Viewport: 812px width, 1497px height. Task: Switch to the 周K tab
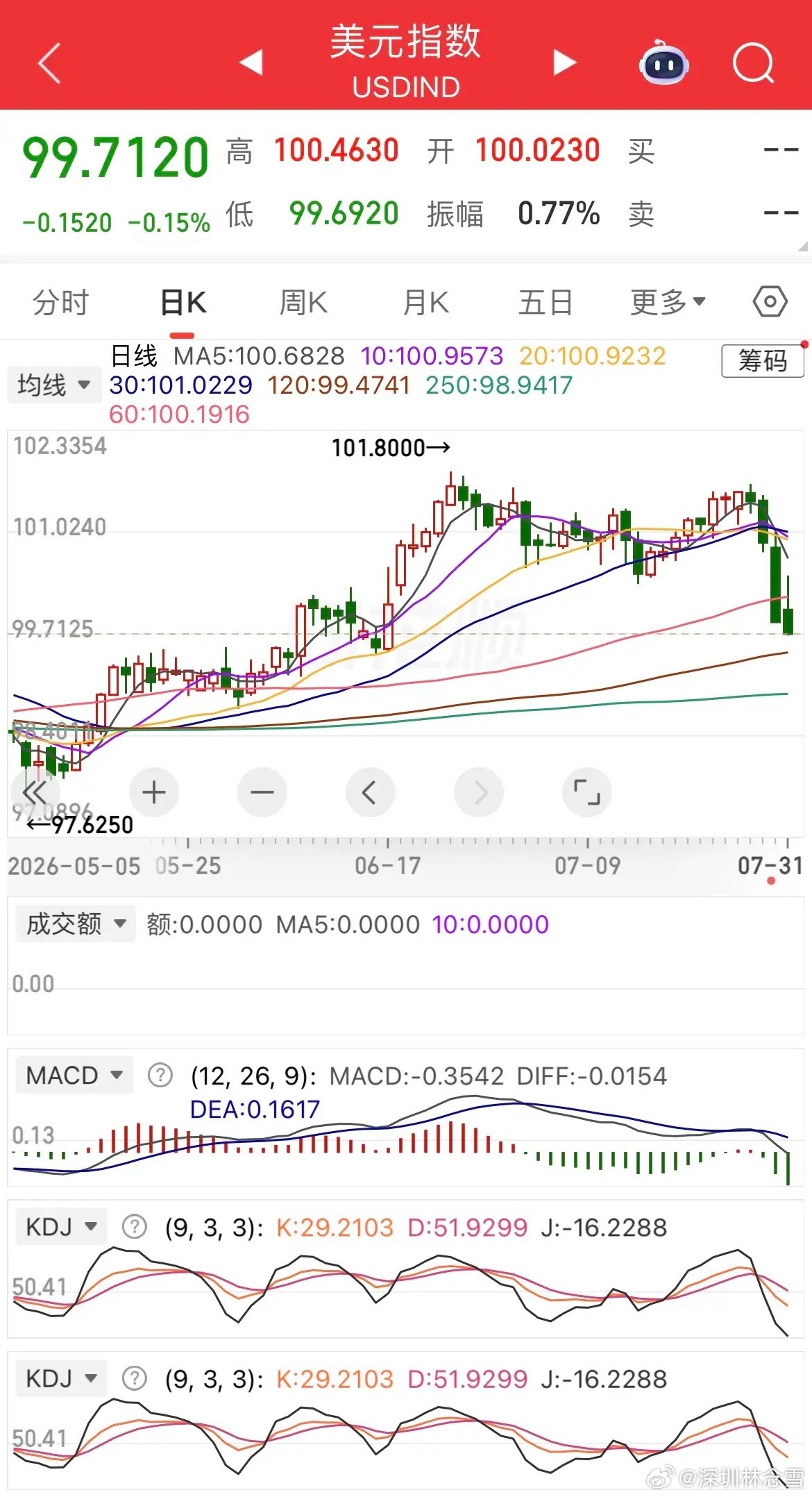pyautogui.click(x=303, y=303)
